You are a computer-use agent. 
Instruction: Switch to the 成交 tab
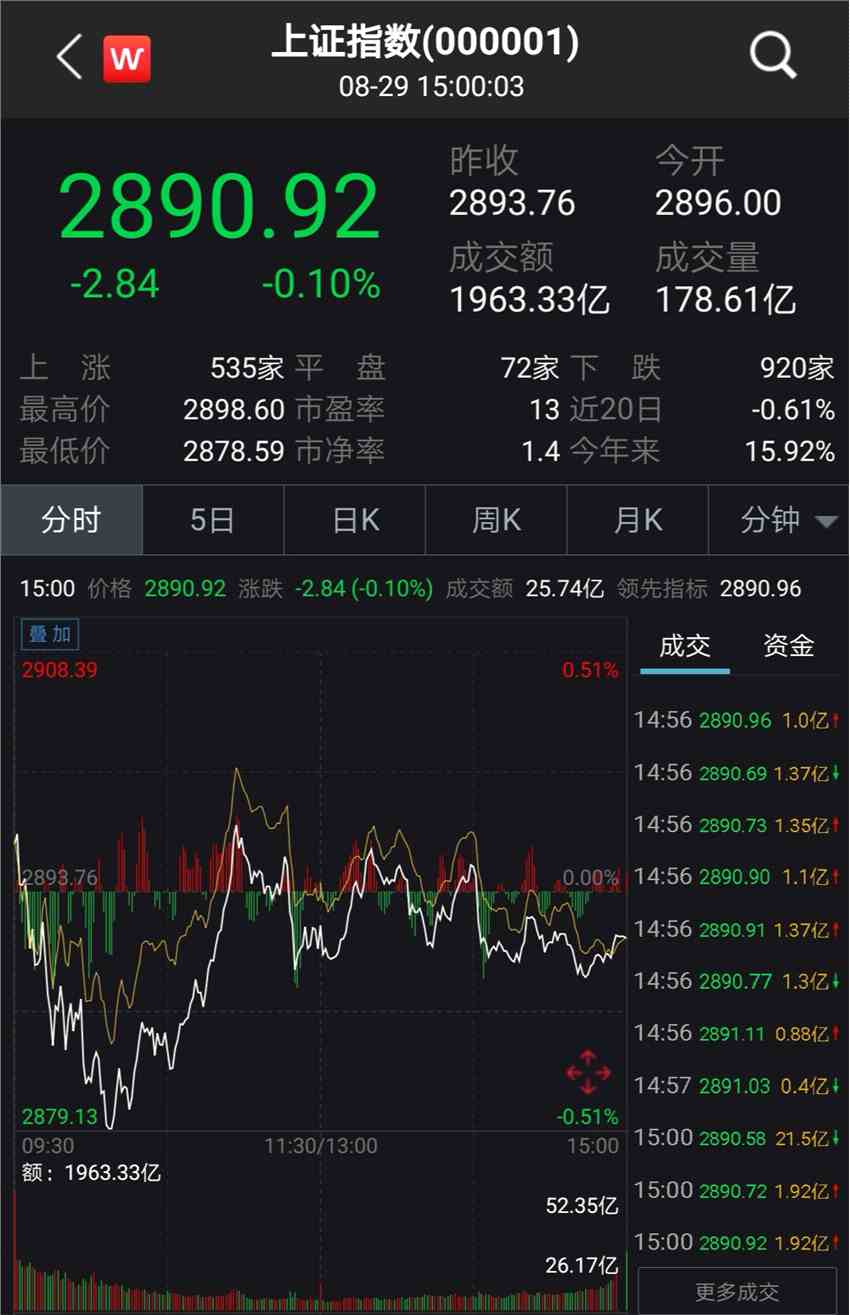685,646
